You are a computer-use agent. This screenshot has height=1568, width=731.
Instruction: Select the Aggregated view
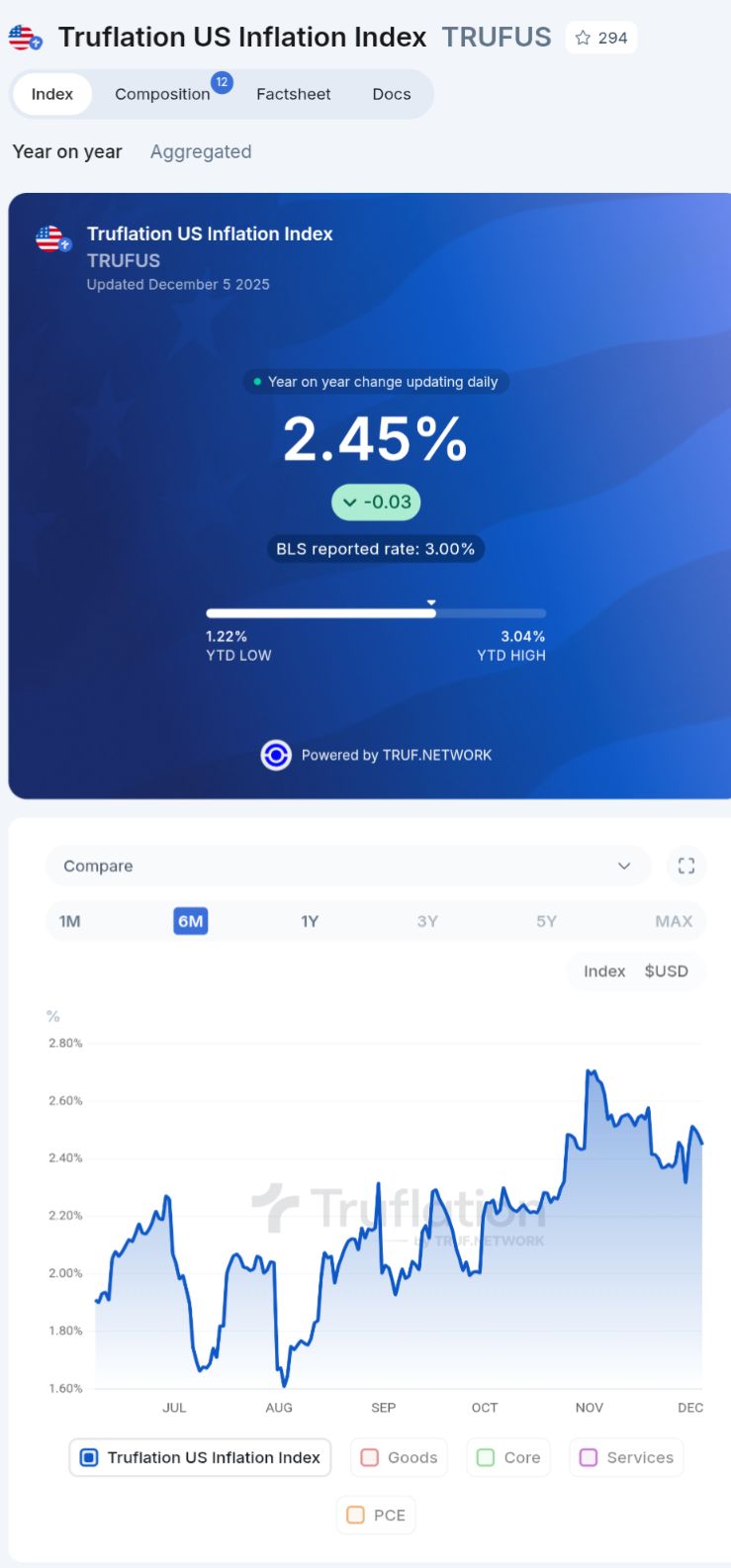point(201,151)
